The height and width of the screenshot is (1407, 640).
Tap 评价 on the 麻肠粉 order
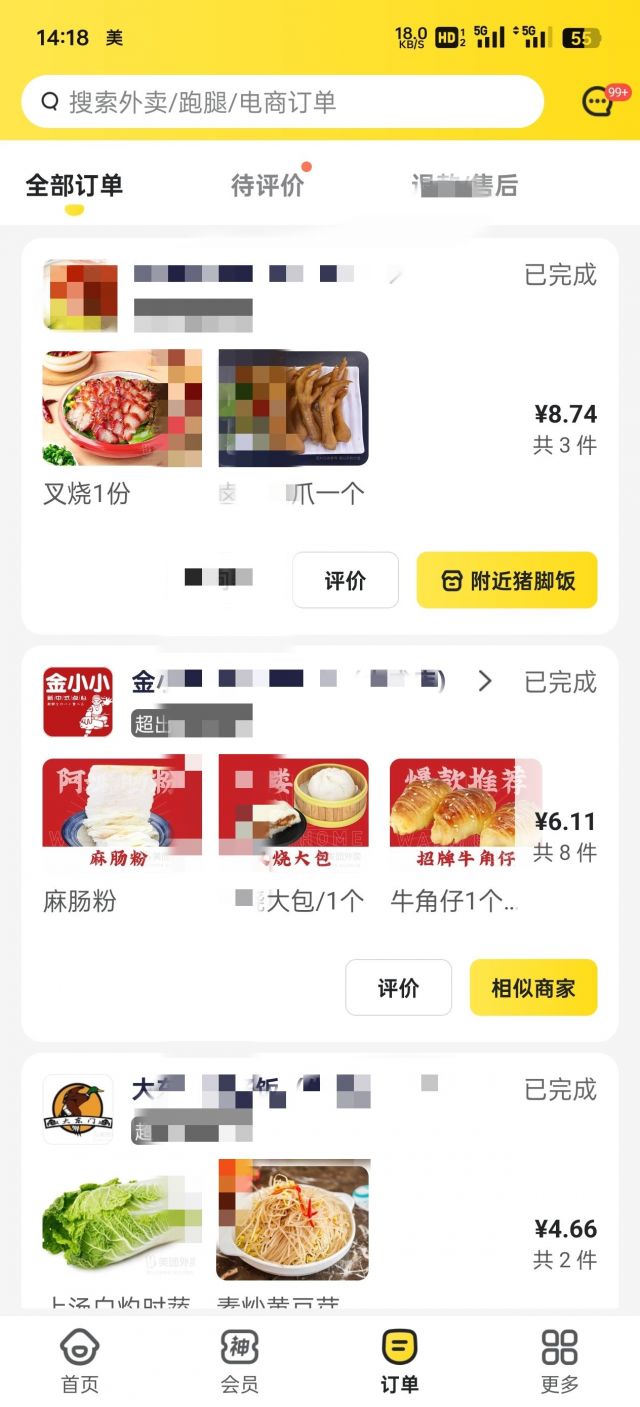click(x=398, y=988)
